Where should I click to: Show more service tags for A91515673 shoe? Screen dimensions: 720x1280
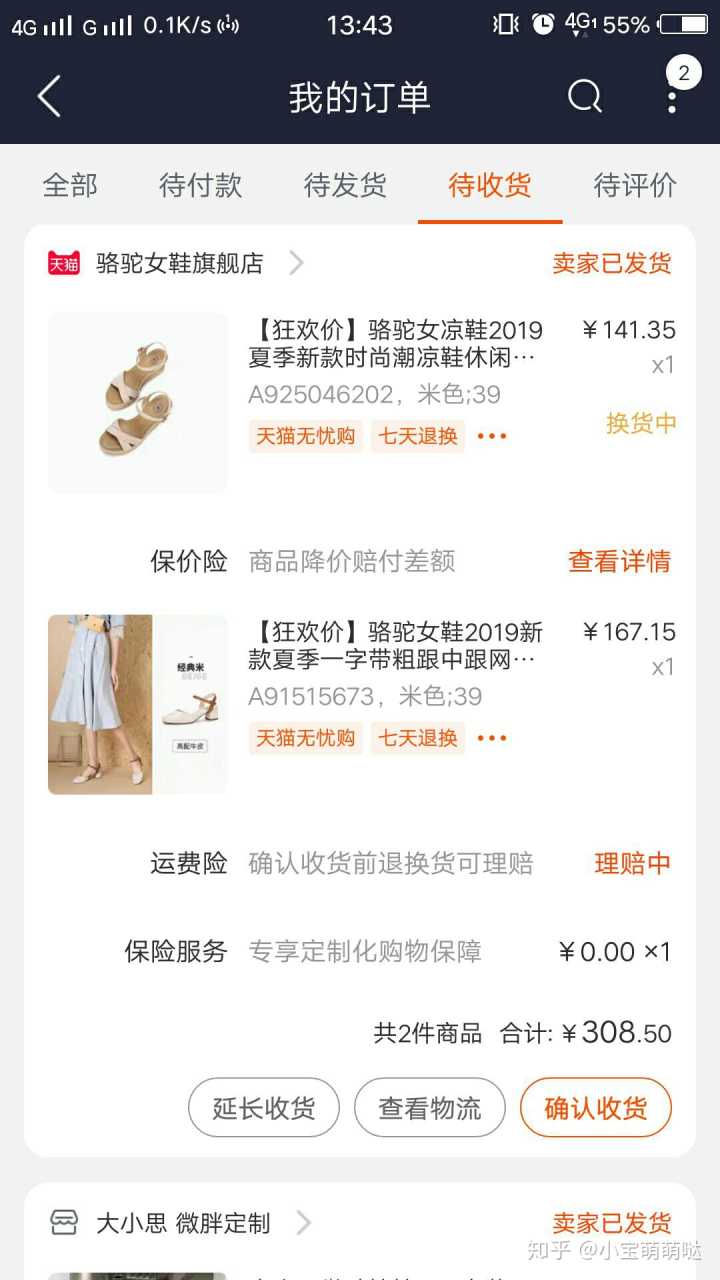tap(492, 738)
